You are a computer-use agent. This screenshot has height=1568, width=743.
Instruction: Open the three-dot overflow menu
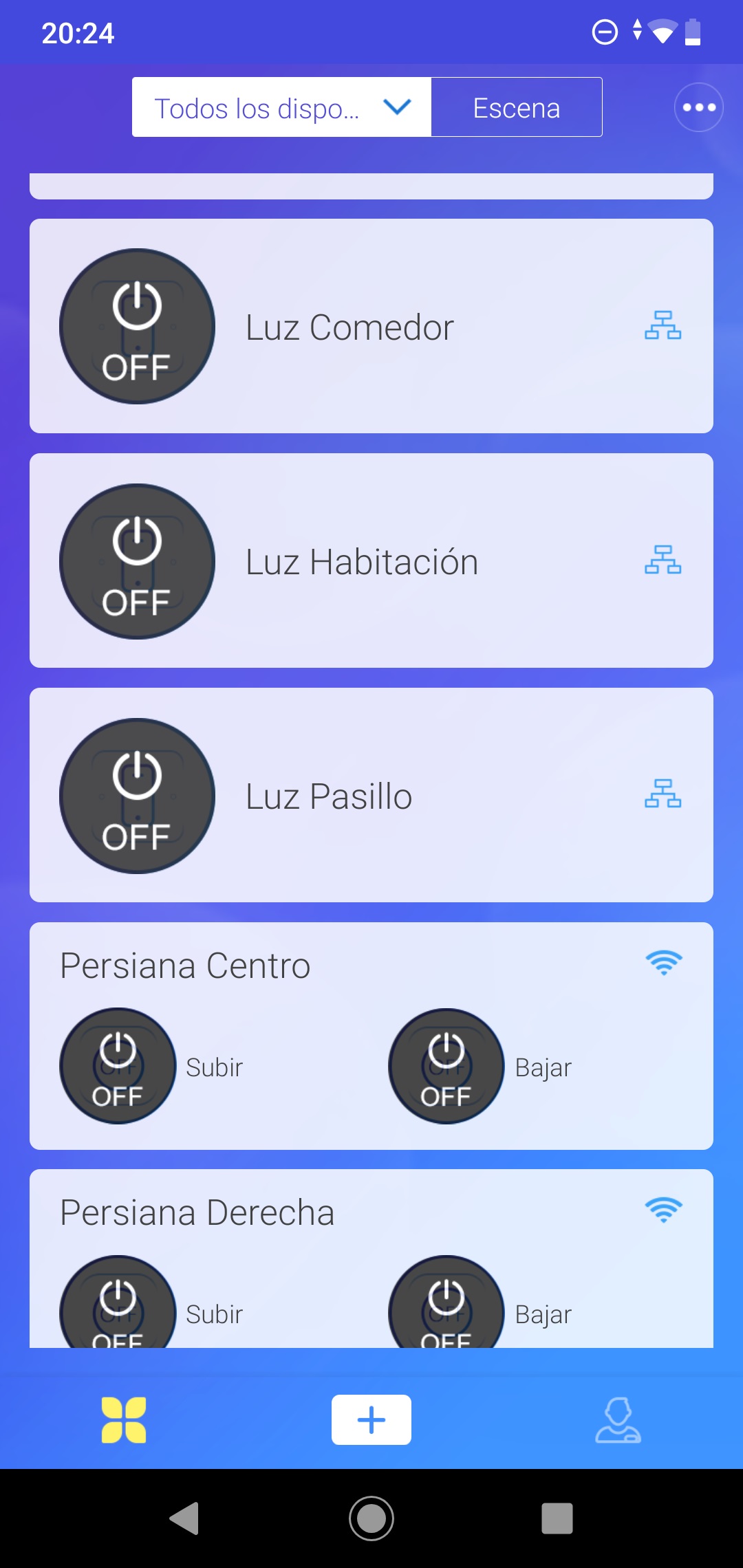point(698,107)
